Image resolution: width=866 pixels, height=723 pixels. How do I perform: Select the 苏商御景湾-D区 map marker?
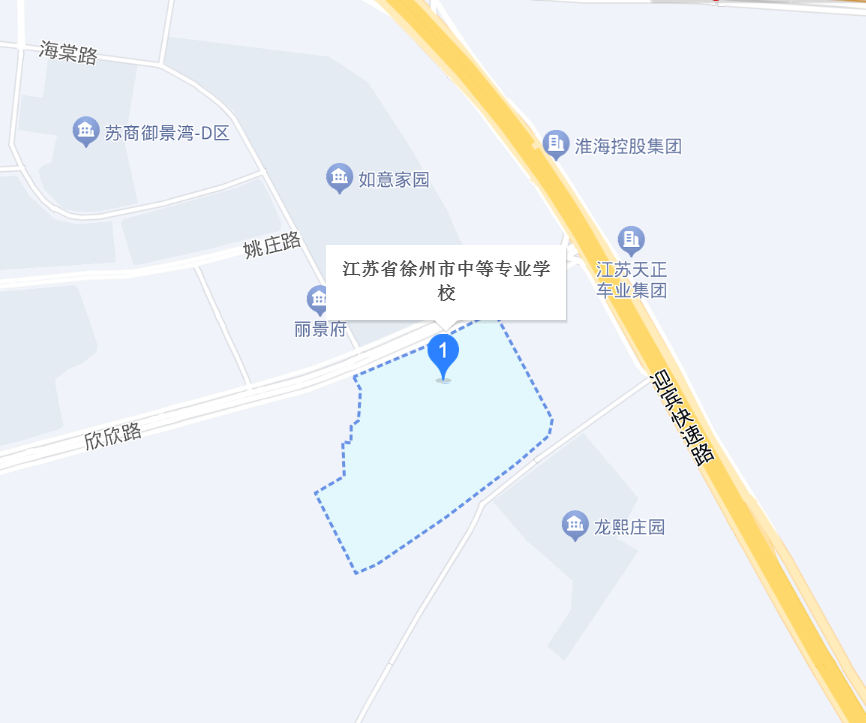click(86, 131)
